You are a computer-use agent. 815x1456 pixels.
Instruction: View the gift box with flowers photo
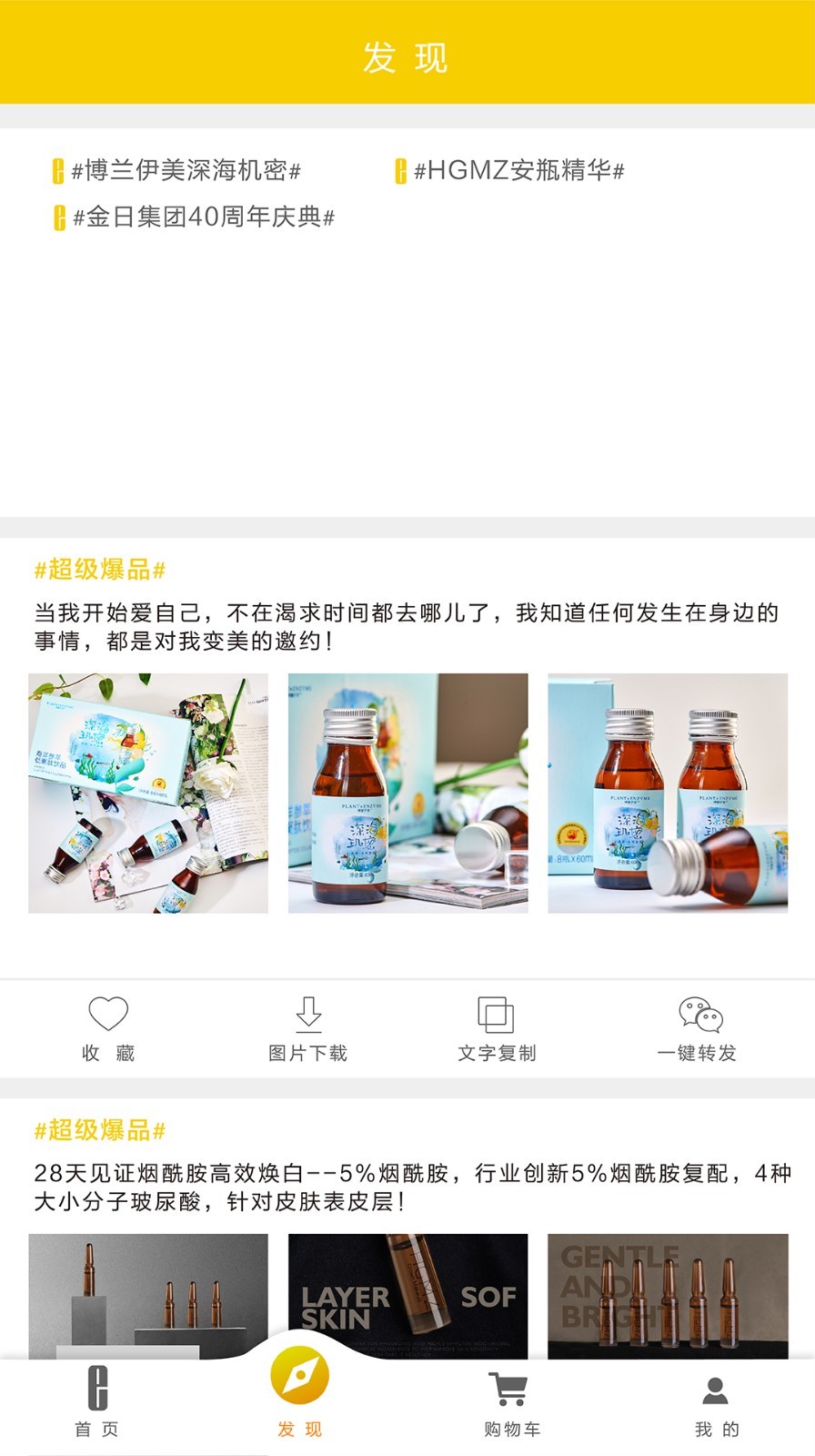pyautogui.click(x=148, y=793)
